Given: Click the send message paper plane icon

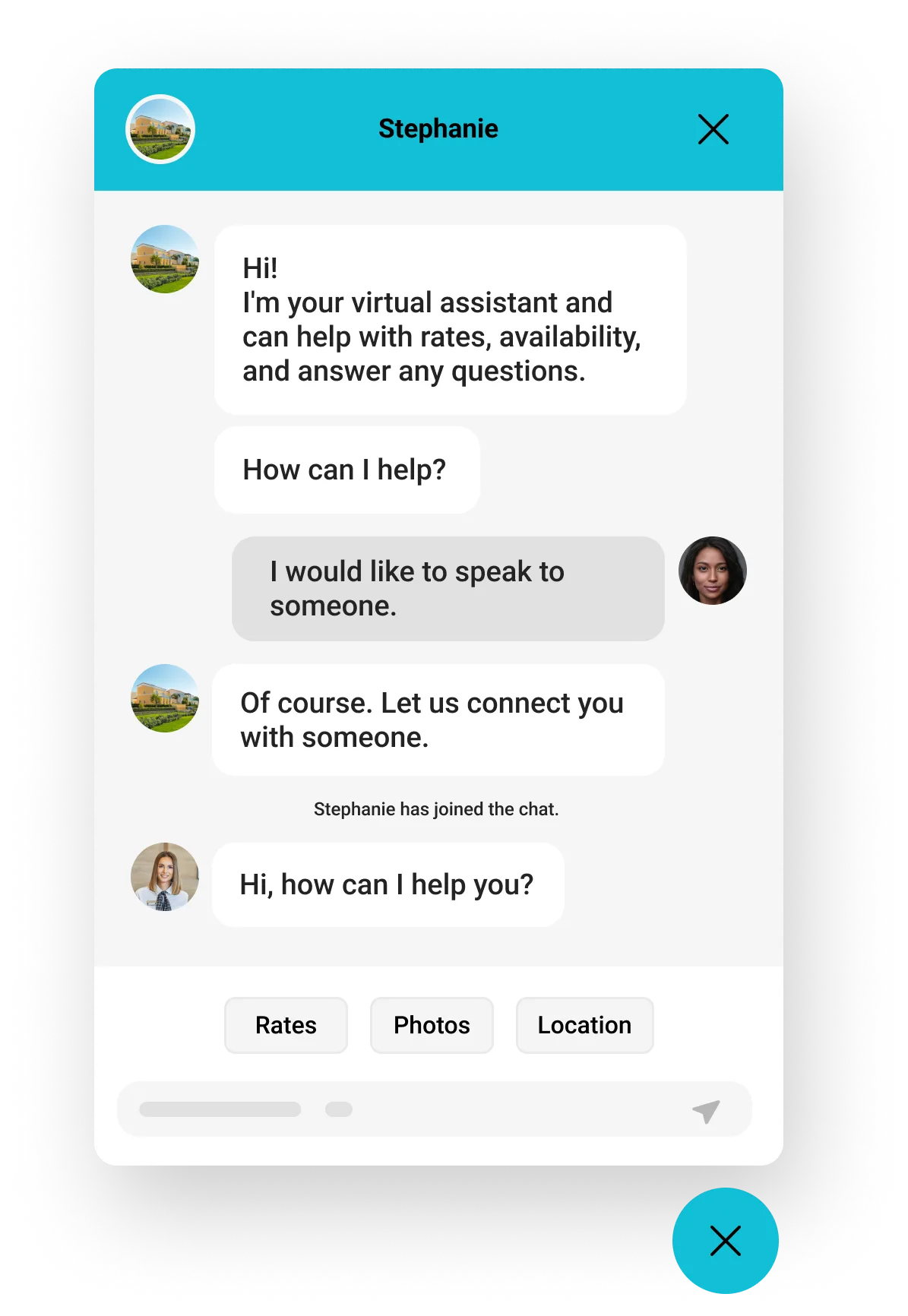Looking at the screenshot, I should click(x=704, y=1109).
